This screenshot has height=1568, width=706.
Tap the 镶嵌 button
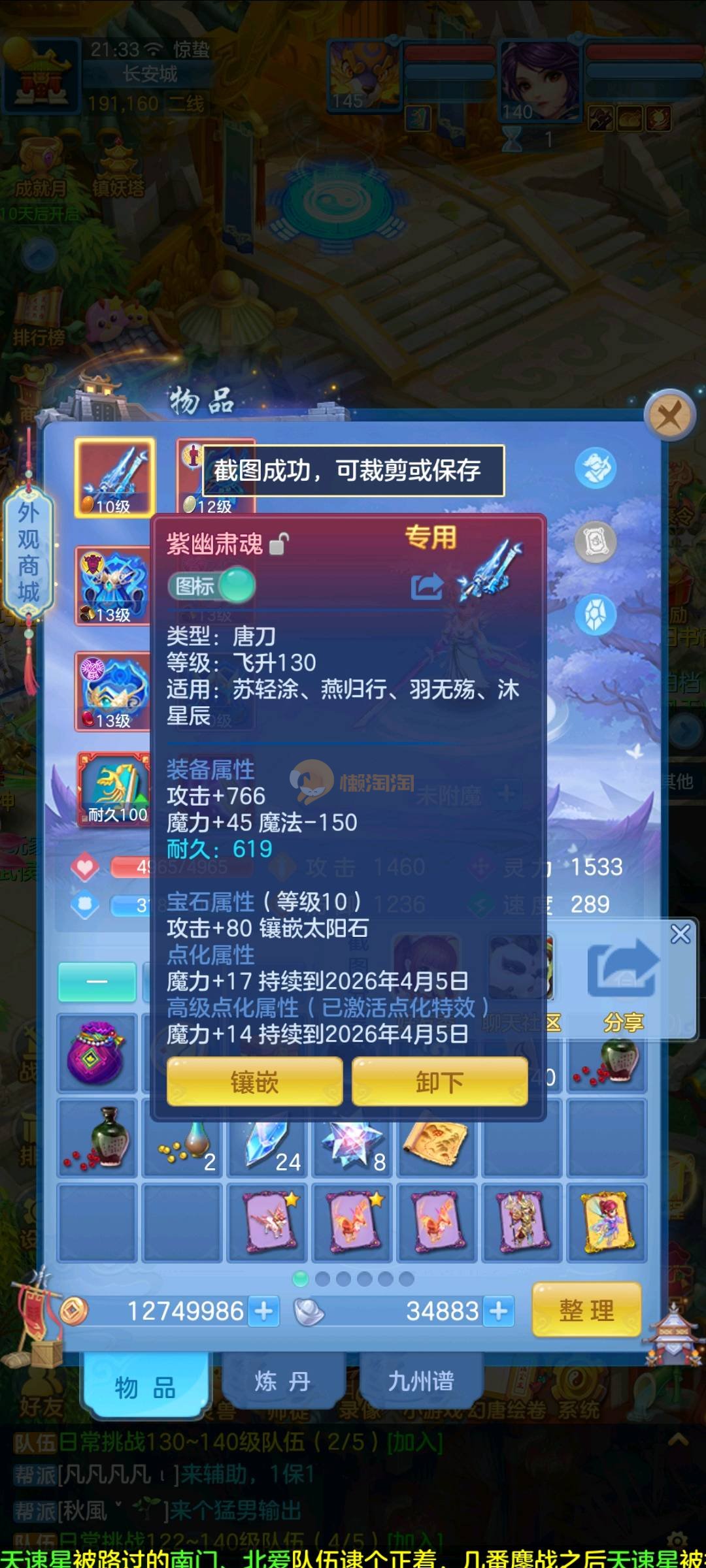click(x=254, y=1083)
